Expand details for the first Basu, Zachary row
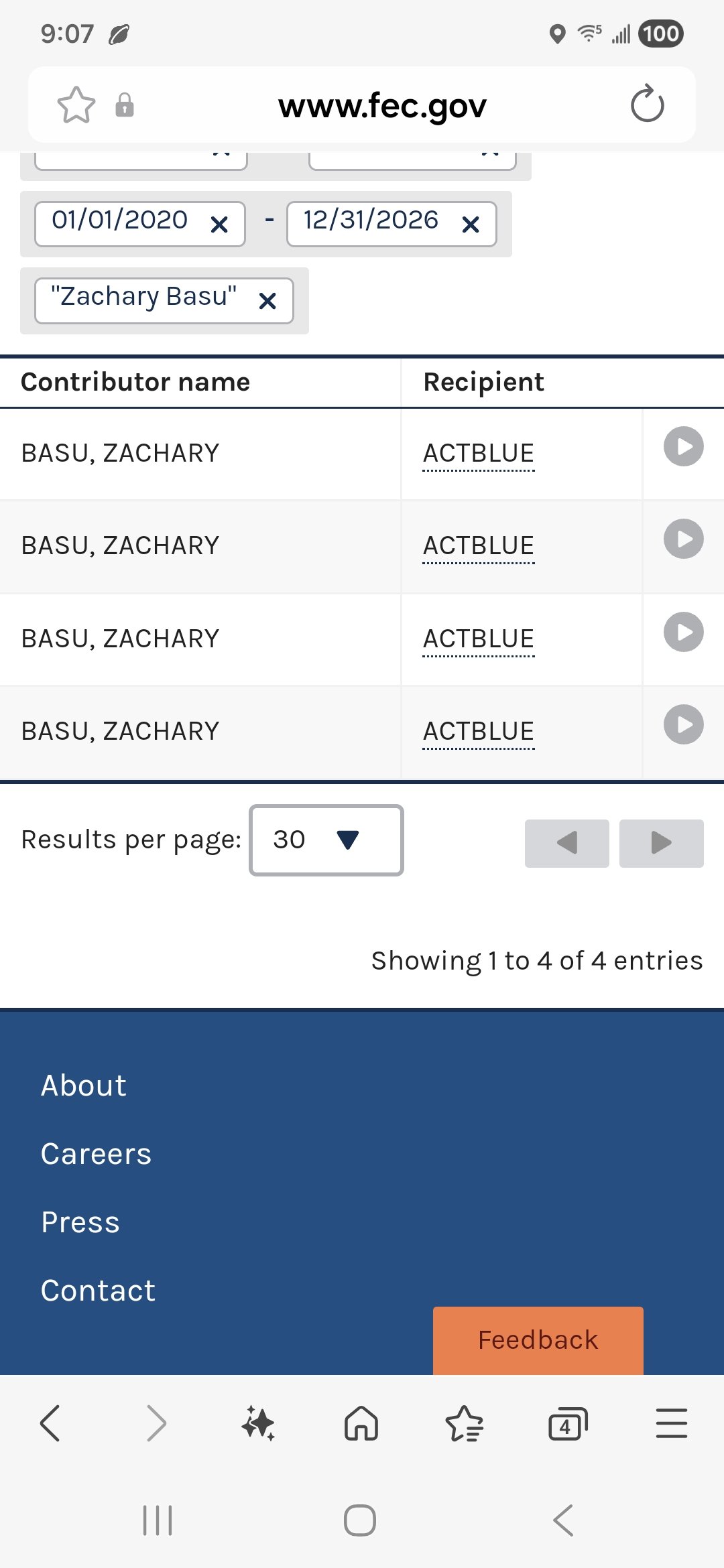 (x=683, y=446)
